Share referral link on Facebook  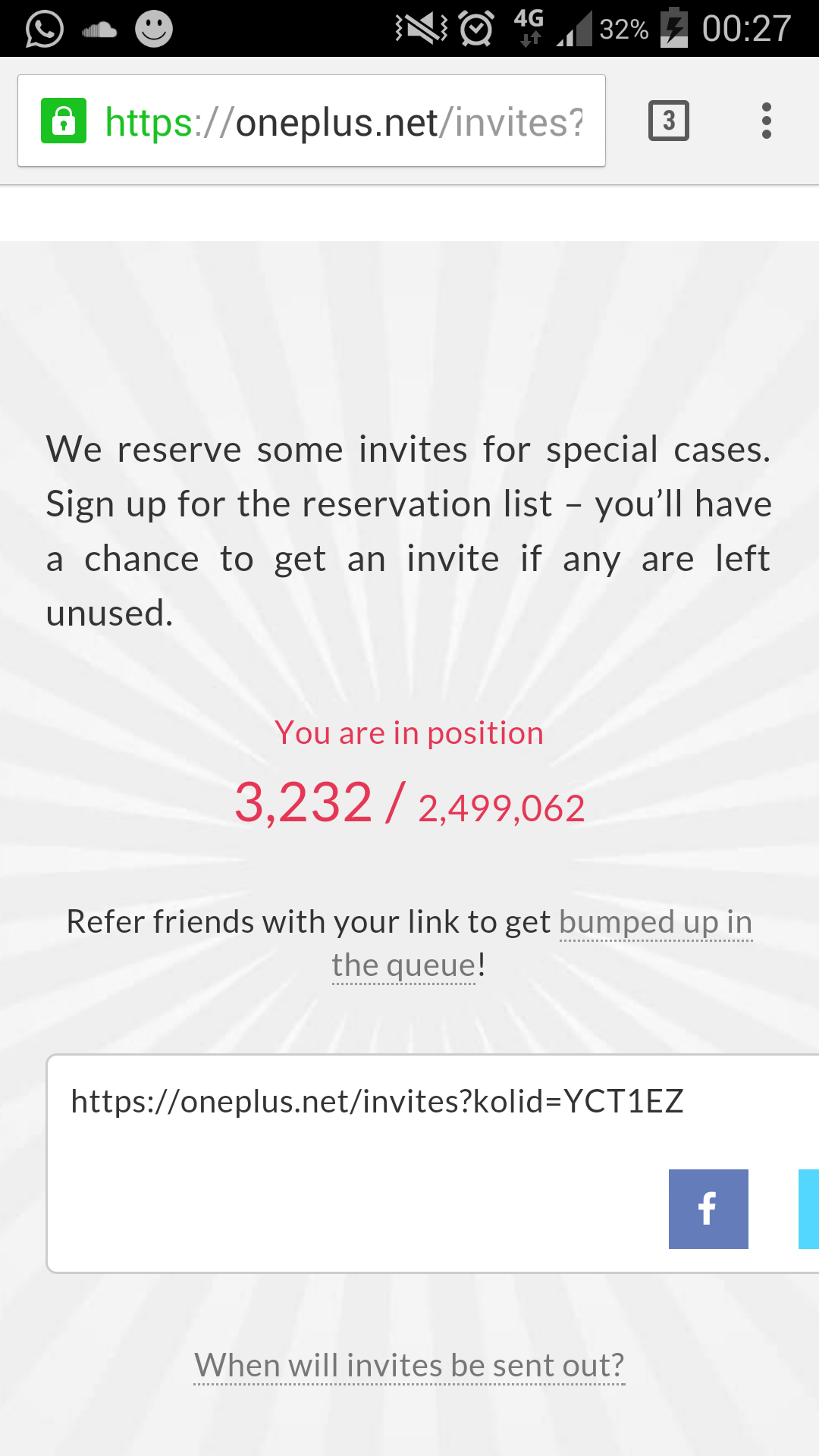click(x=708, y=1209)
